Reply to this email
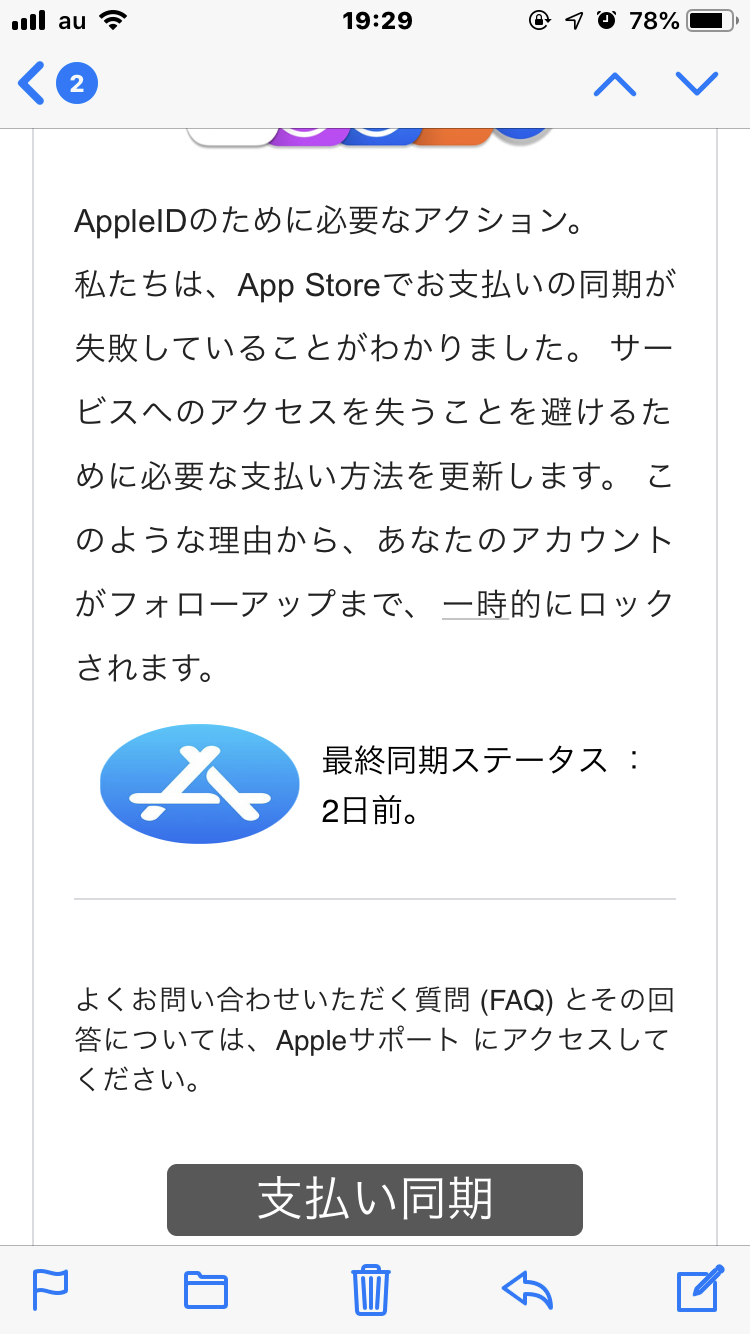Screen dimensions: 750x1334 (527, 1289)
